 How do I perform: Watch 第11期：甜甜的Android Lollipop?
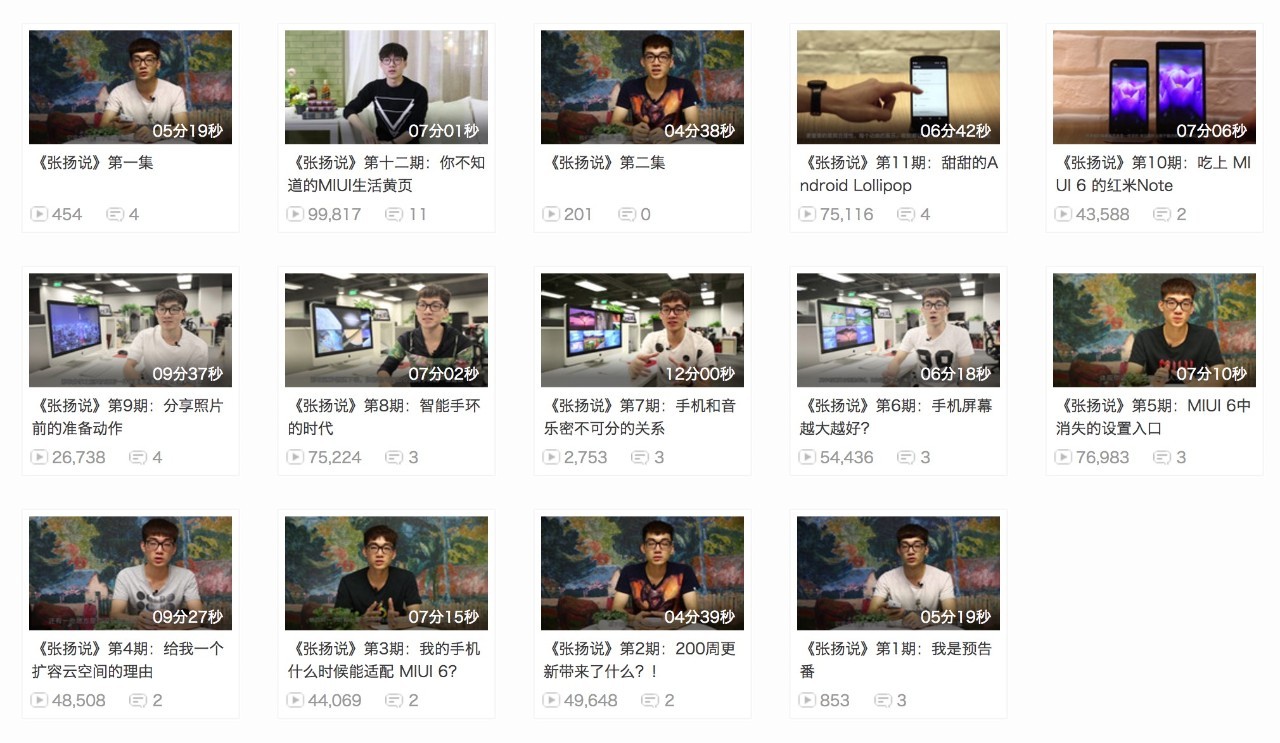pos(898,87)
